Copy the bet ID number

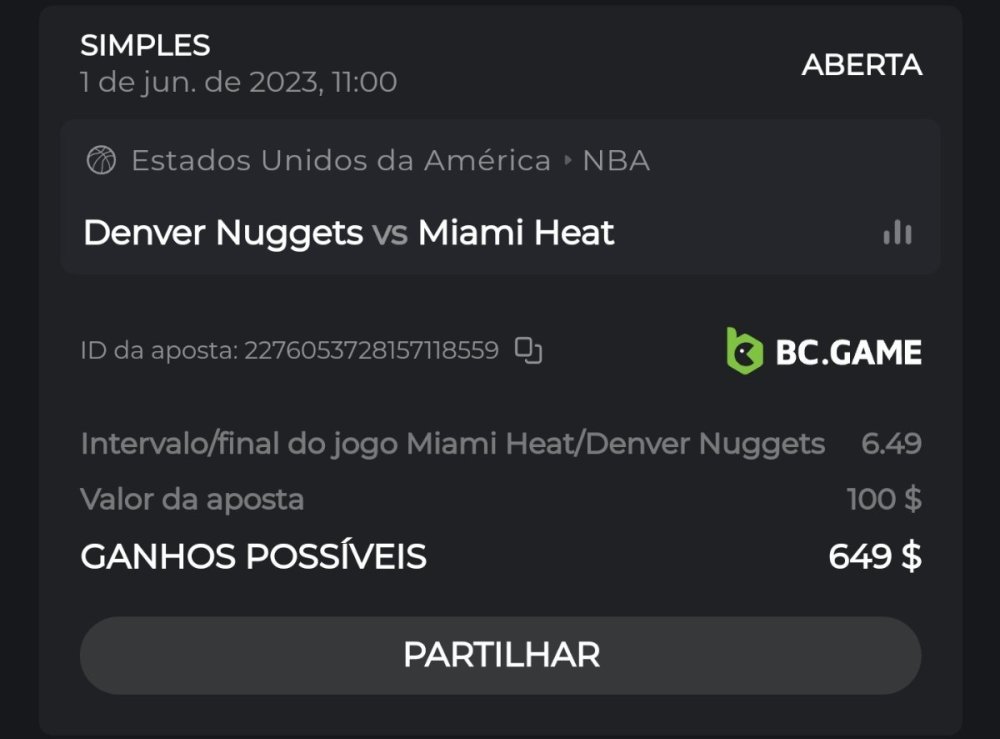pos(528,350)
